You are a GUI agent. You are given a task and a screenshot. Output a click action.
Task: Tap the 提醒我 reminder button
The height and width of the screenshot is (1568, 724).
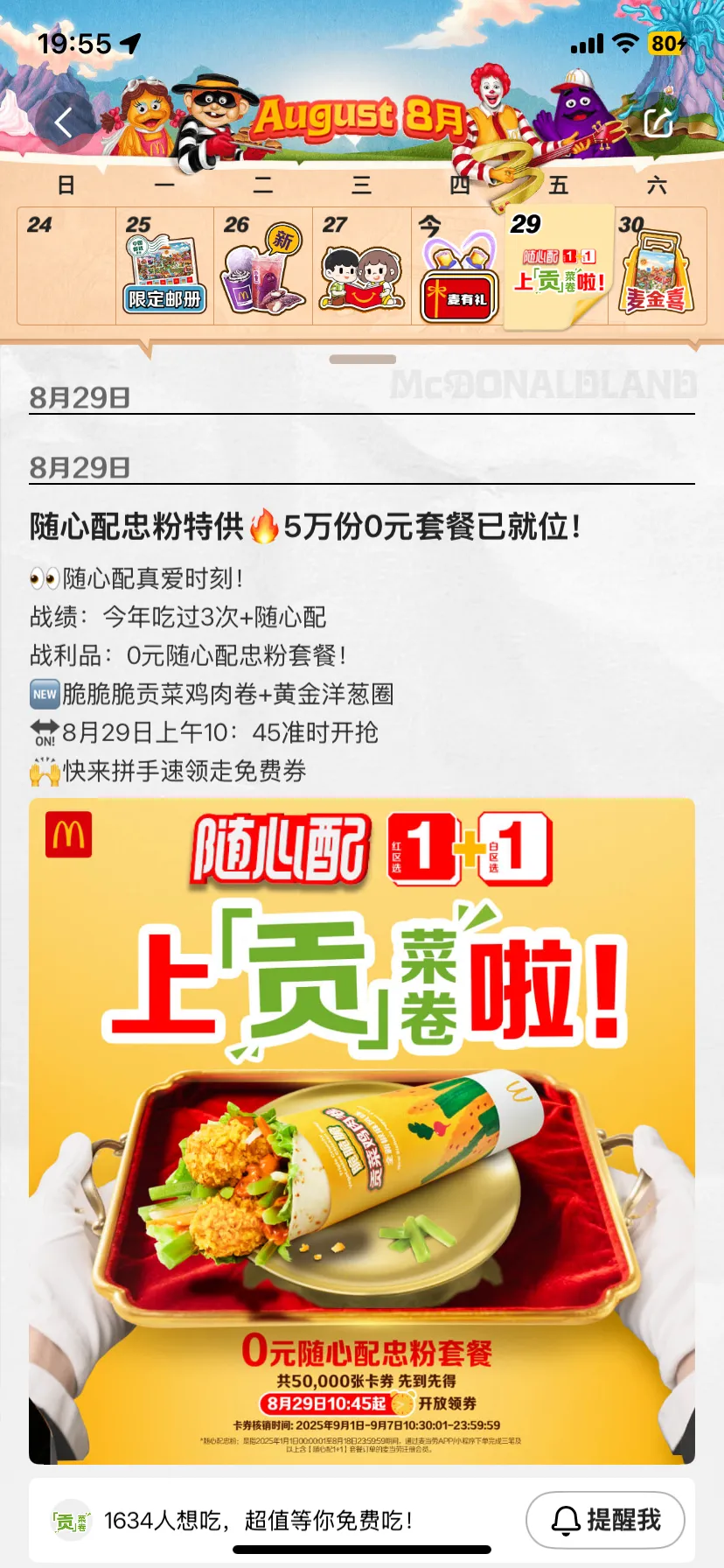tap(605, 1520)
